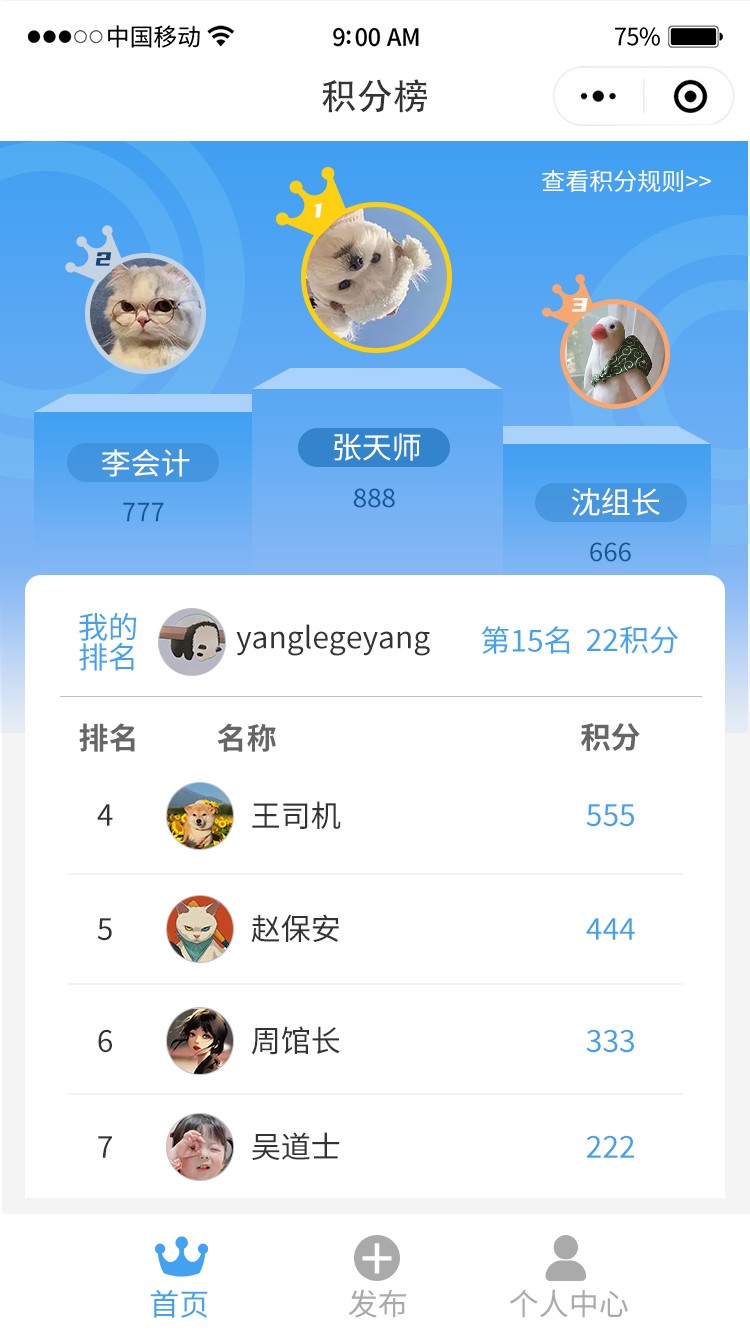
Task: Open the 查看积分规则 link
Action: [x=626, y=181]
